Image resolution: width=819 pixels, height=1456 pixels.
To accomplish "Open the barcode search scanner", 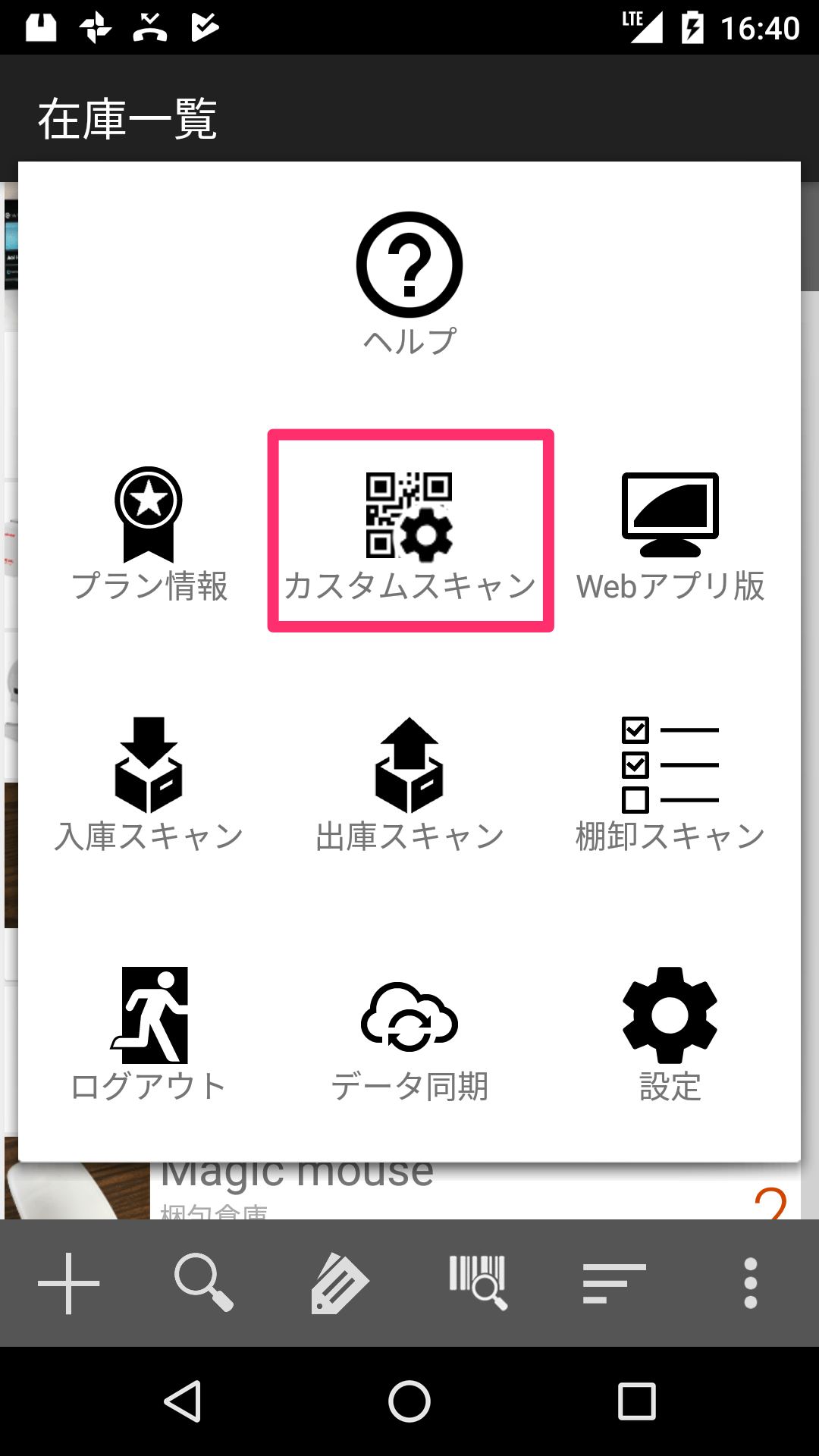I will pos(477,1283).
